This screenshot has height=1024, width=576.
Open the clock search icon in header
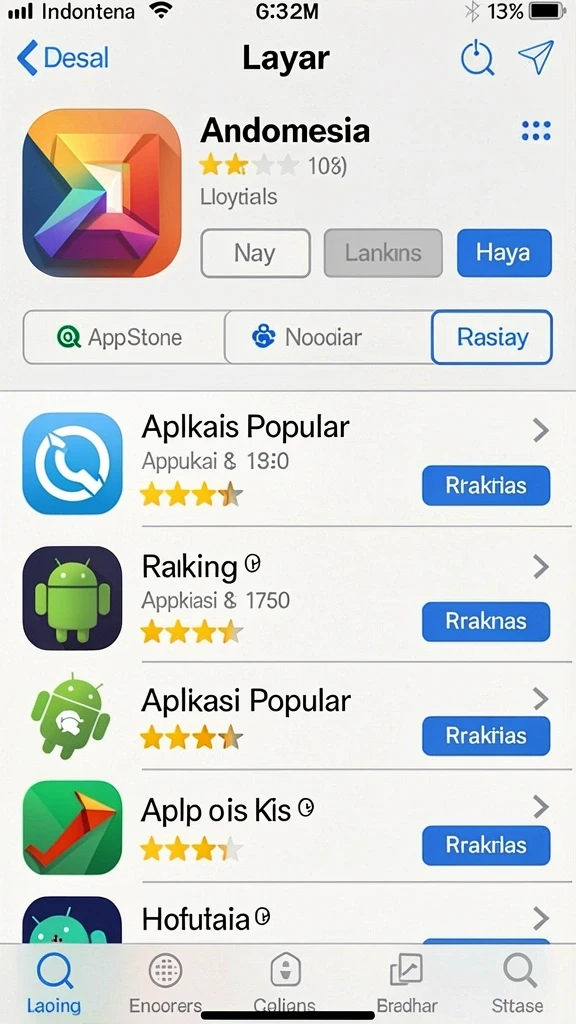(x=477, y=57)
